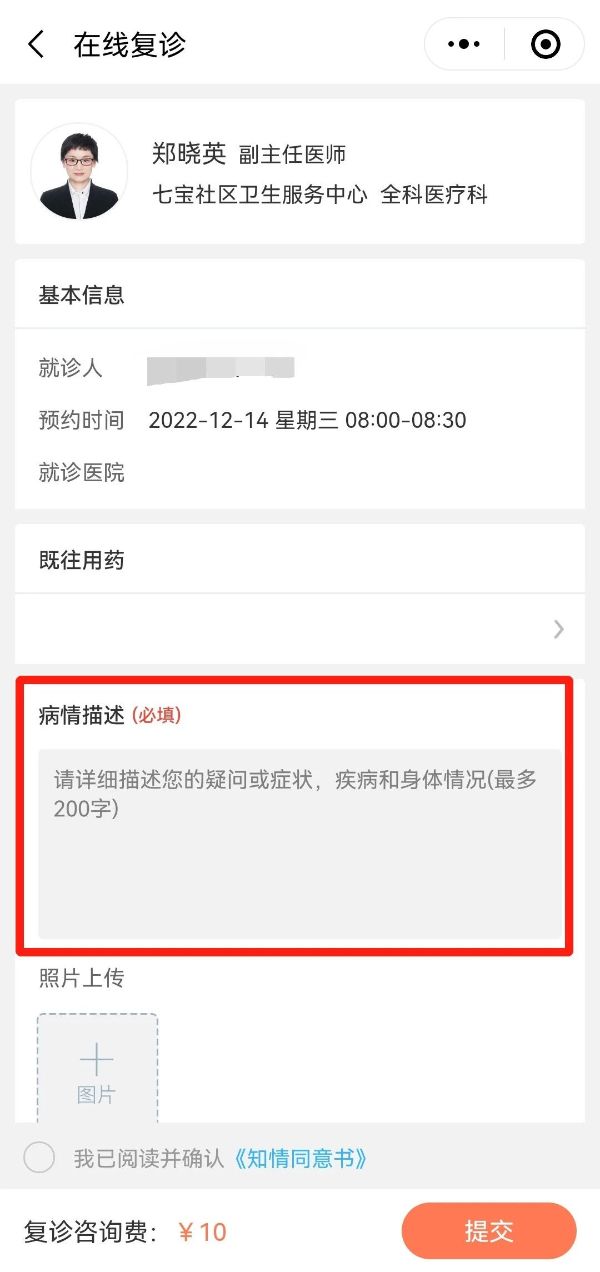The height and width of the screenshot is (1272, 600).
Task: Open the 《知情同意书》 link
Action: (x=301, y=1159)
